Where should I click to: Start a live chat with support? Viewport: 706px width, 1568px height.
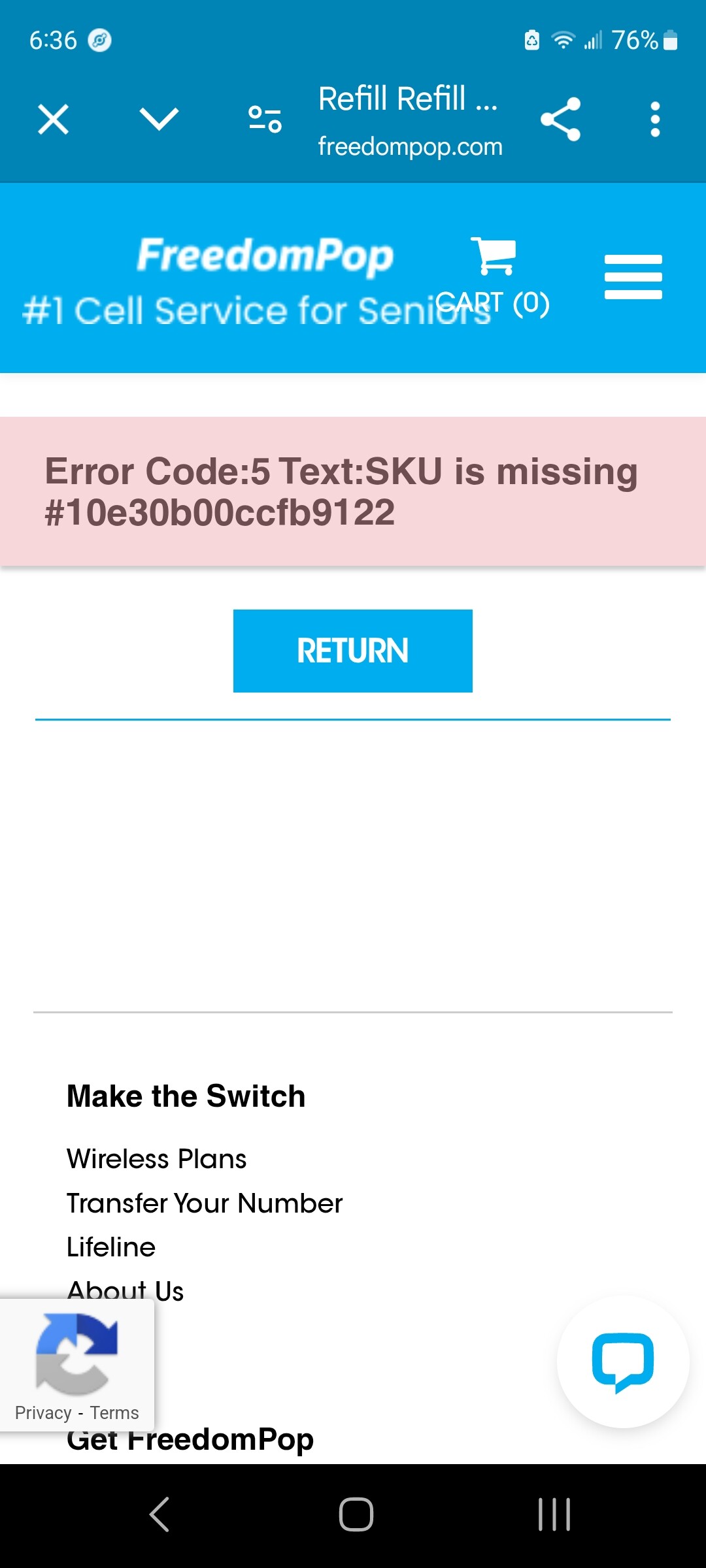tap(623, 1362)
